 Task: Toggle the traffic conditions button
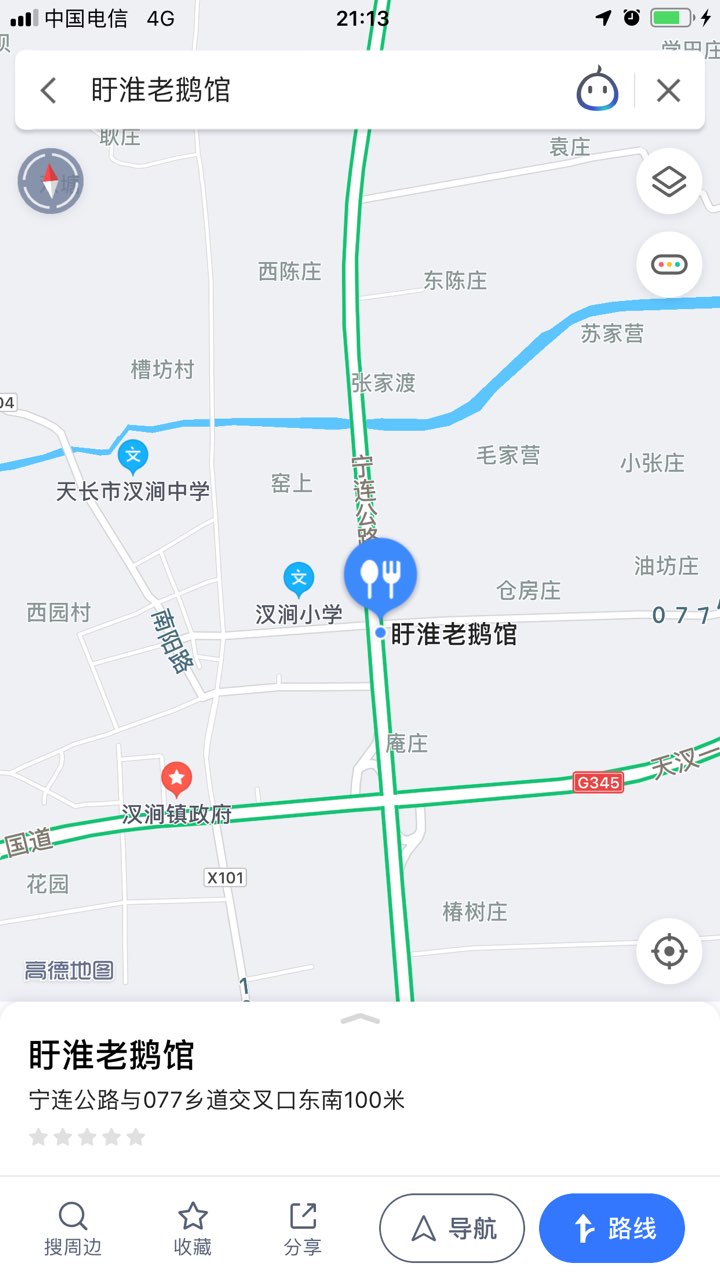tap(669, 265)
